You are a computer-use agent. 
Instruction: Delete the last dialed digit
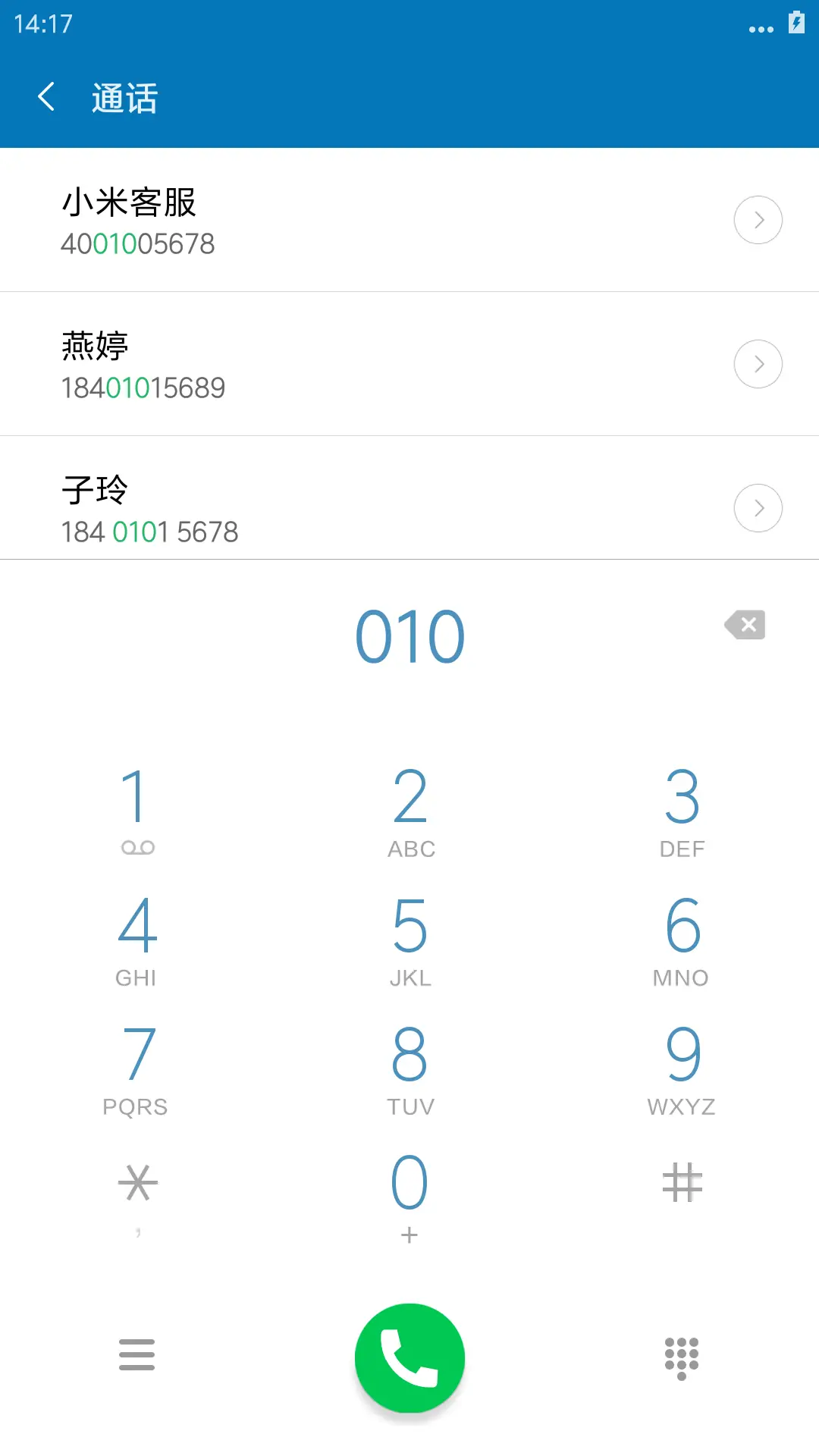coord(745,625)
